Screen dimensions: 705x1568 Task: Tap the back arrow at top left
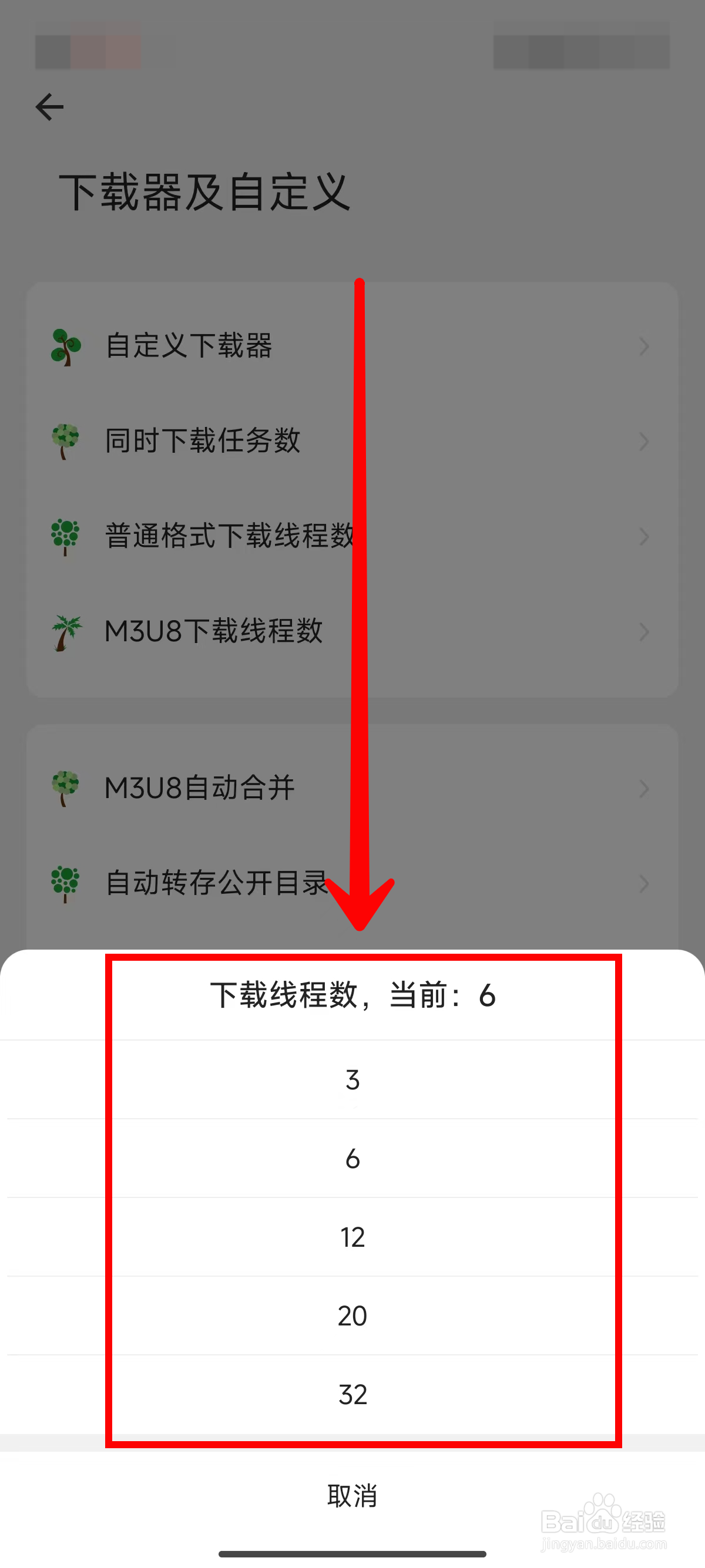coord(49,106)
